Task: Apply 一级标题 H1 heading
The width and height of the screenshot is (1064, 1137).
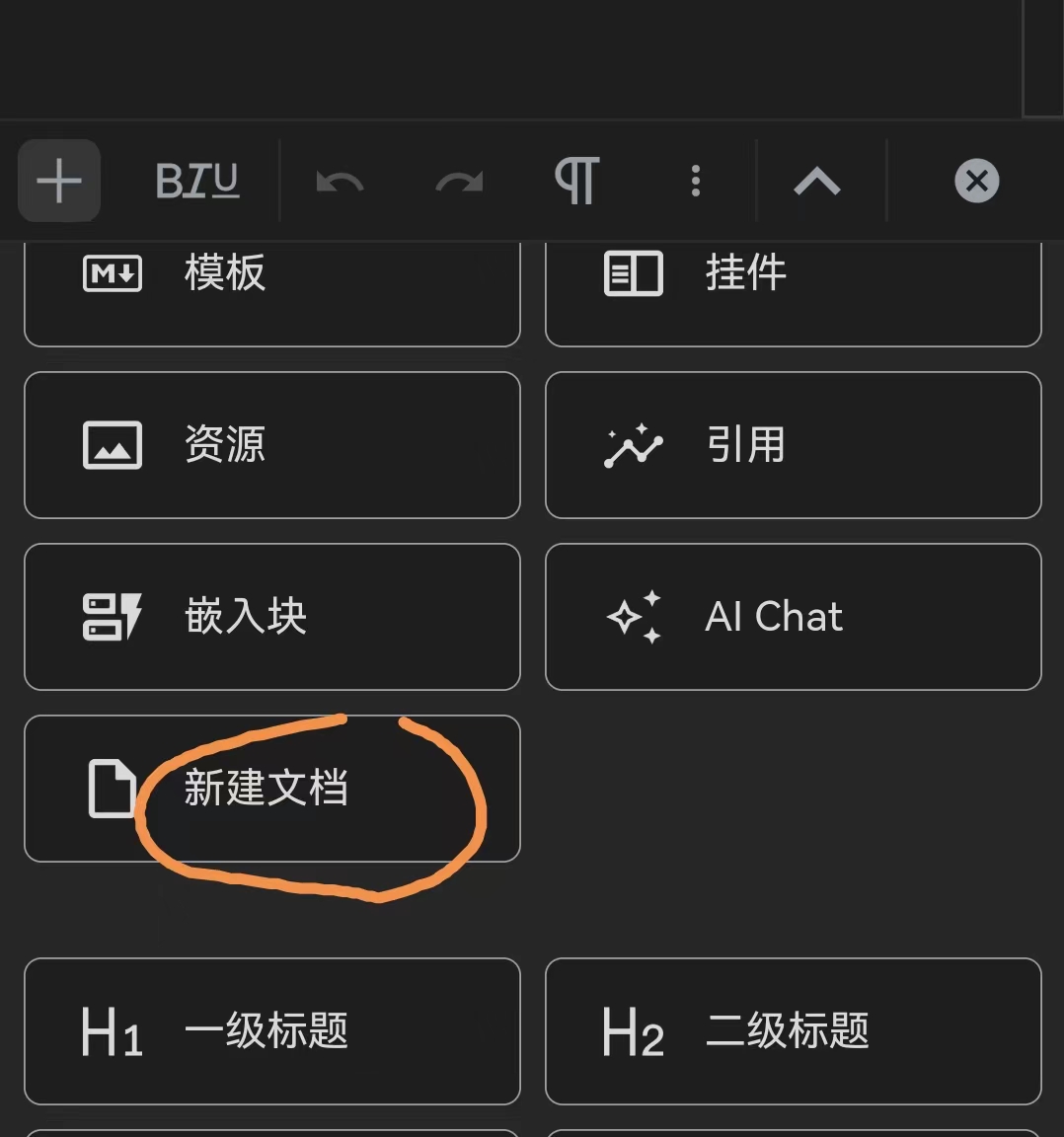Action: point(271,1031)
